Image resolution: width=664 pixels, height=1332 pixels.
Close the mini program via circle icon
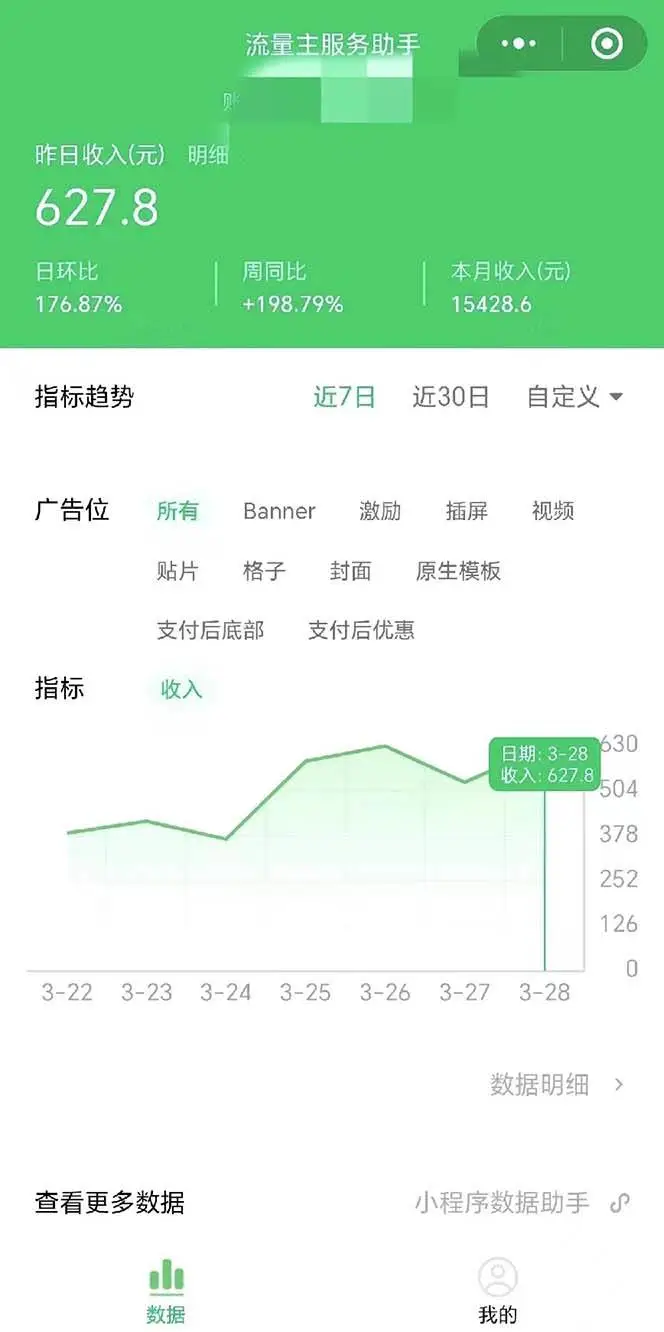[x=607, y=44]
